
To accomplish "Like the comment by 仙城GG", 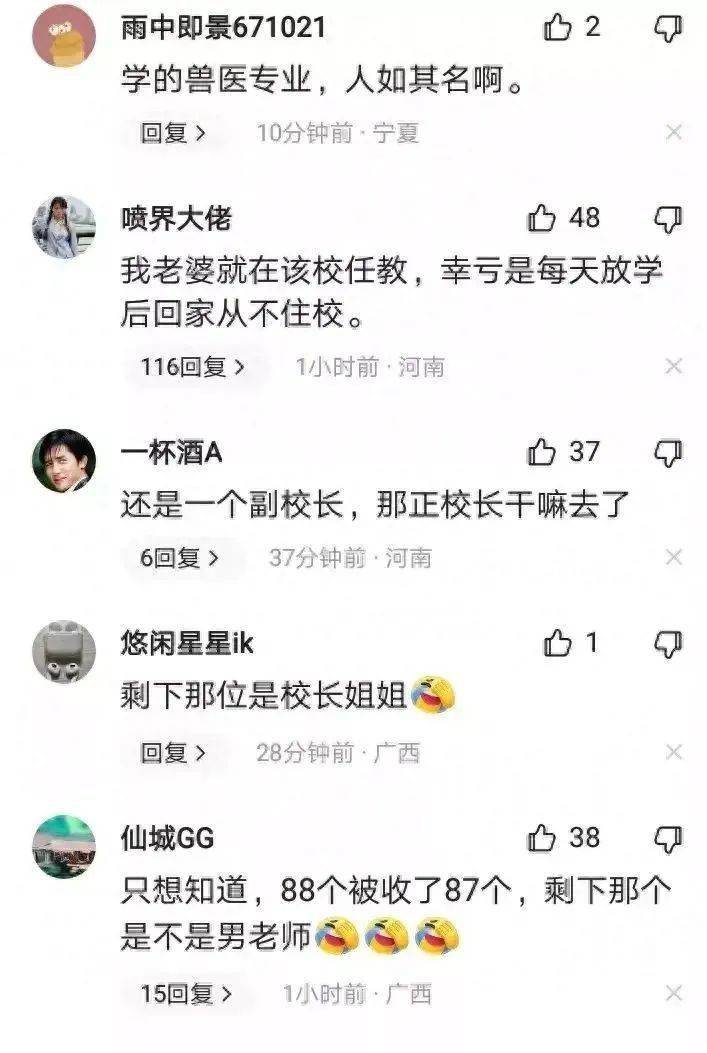I will click(x=543, y=837).
